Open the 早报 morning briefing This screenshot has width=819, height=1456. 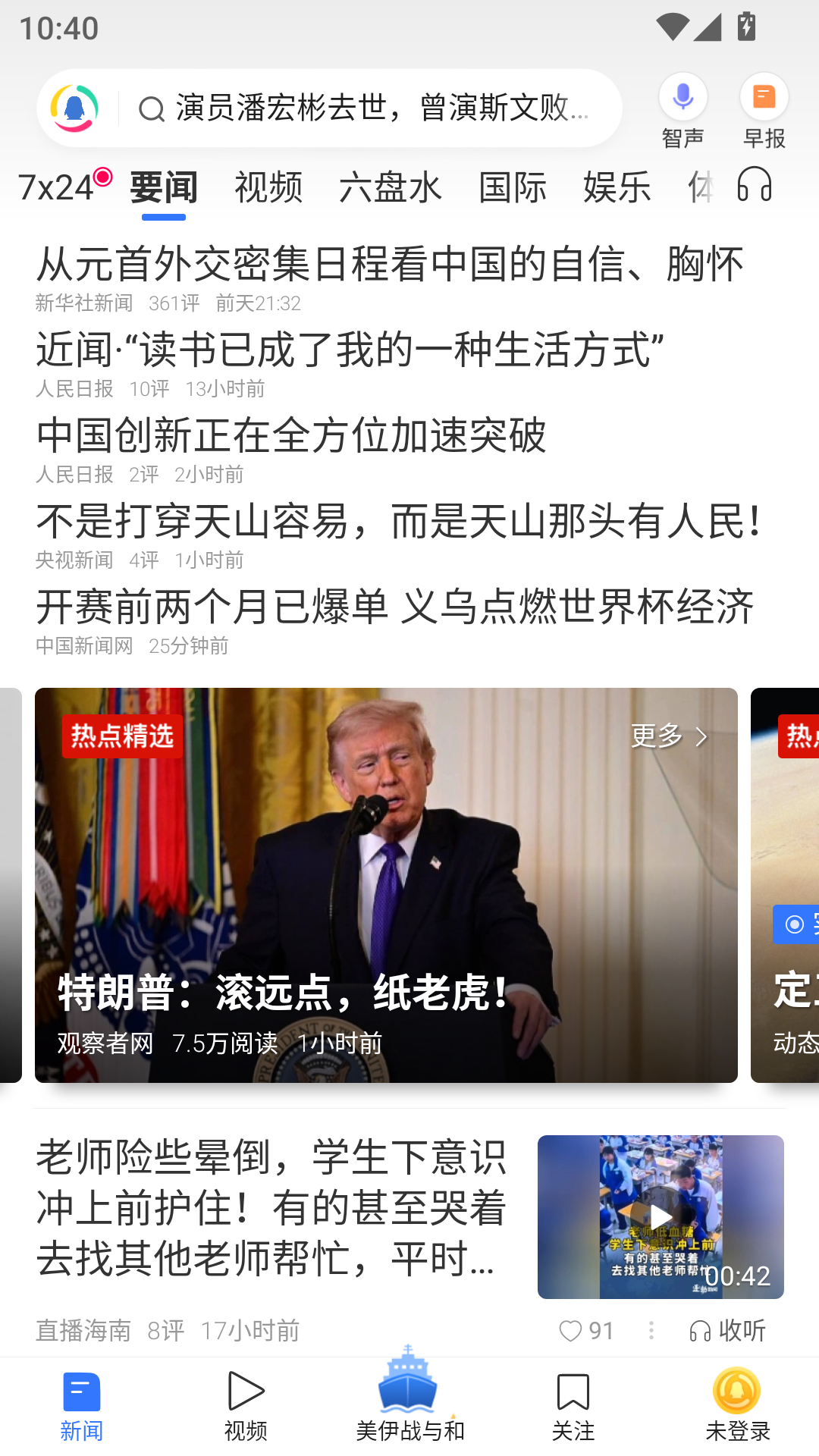pyautogui.click(x=764, y=111)
